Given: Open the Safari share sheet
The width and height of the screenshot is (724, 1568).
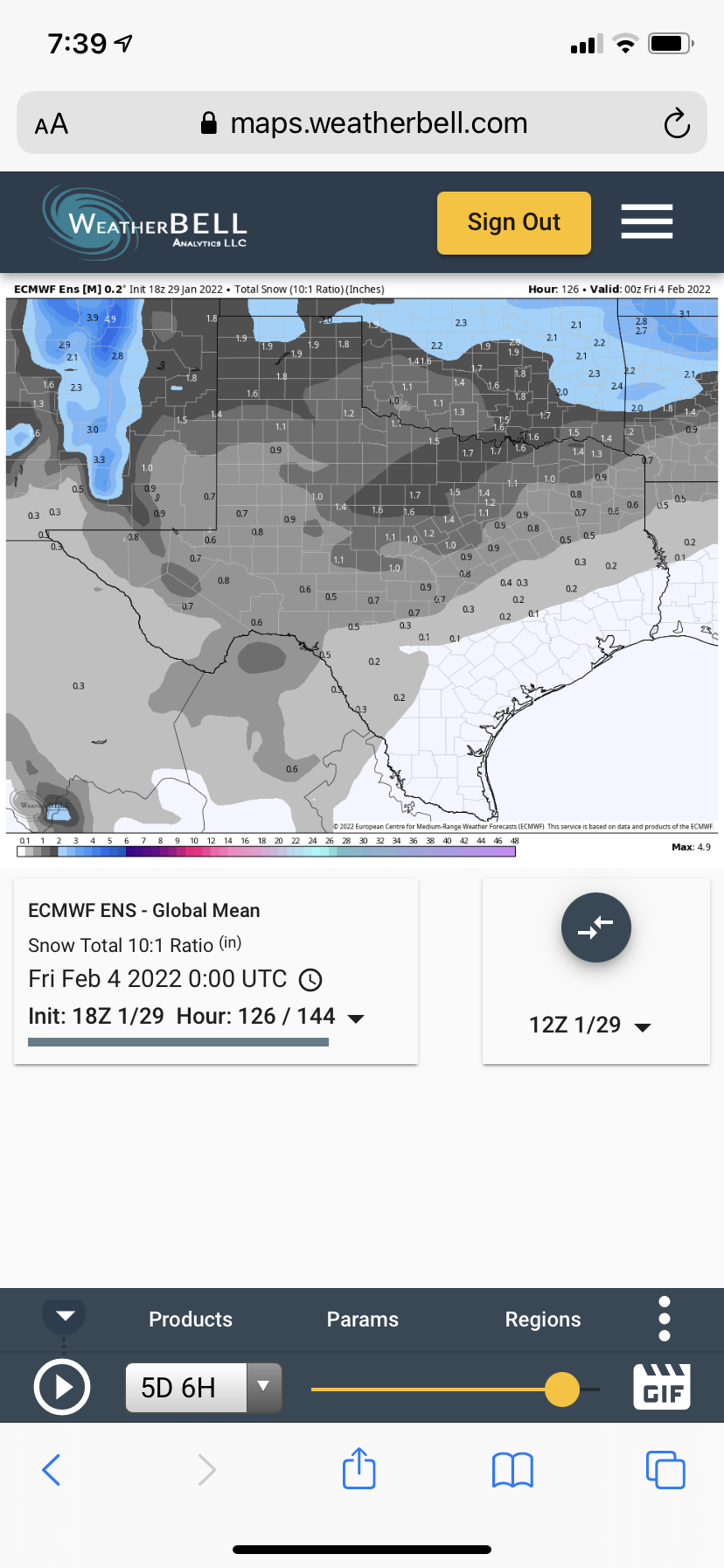Looking at the screenshot, I should [x=359, y=1468].
